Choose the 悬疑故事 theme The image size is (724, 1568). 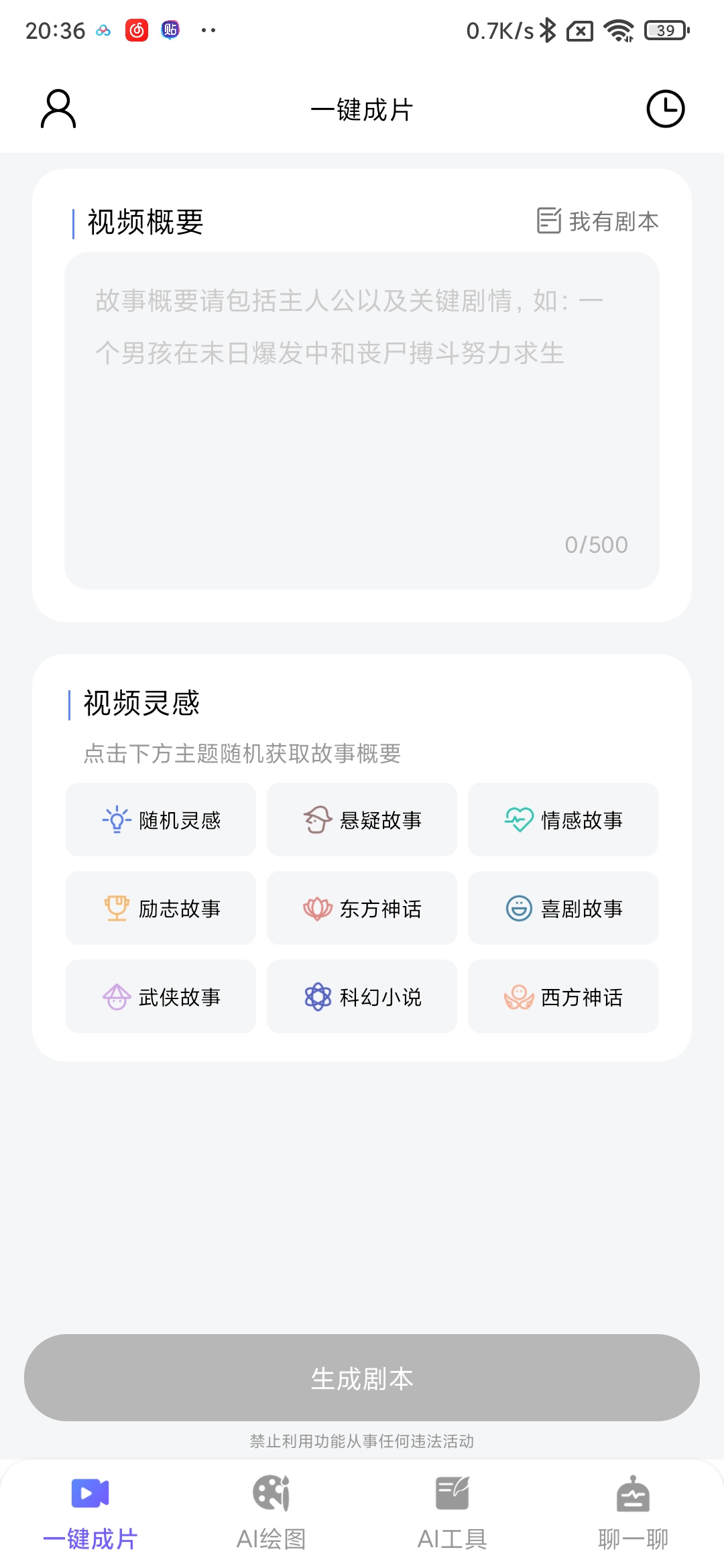coord(362,820)
